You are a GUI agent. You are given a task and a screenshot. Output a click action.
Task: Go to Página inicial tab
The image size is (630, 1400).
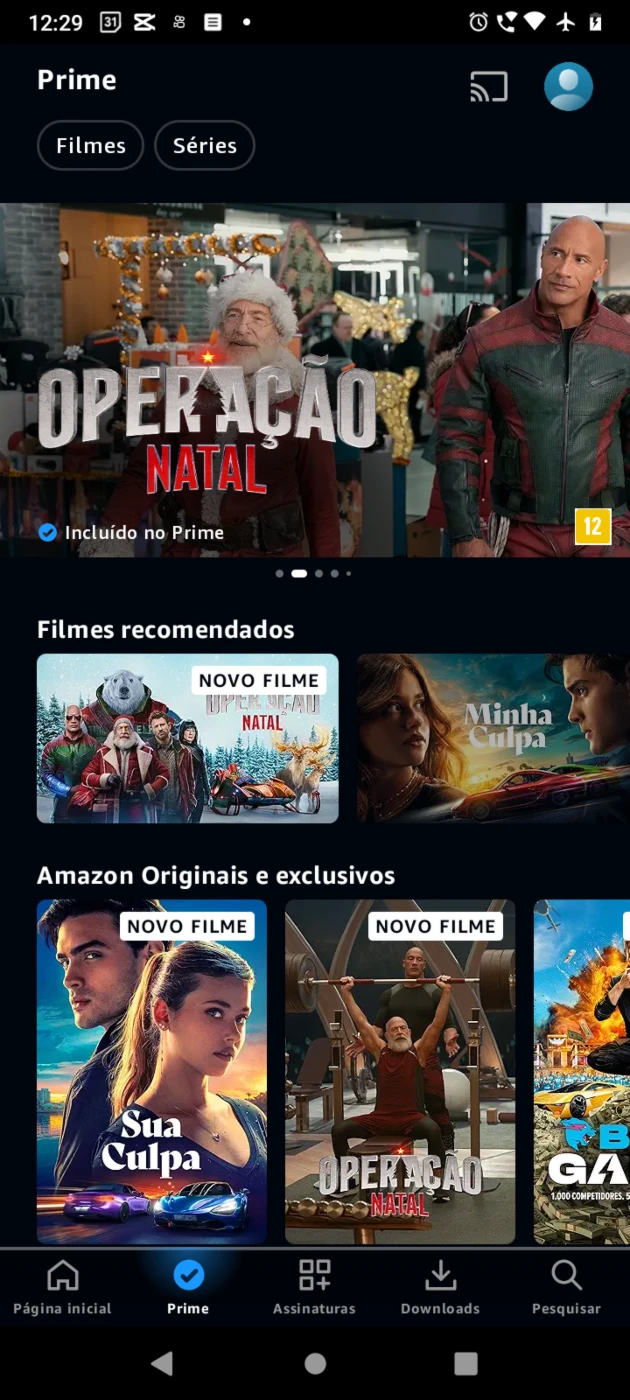coord(62,1288)
